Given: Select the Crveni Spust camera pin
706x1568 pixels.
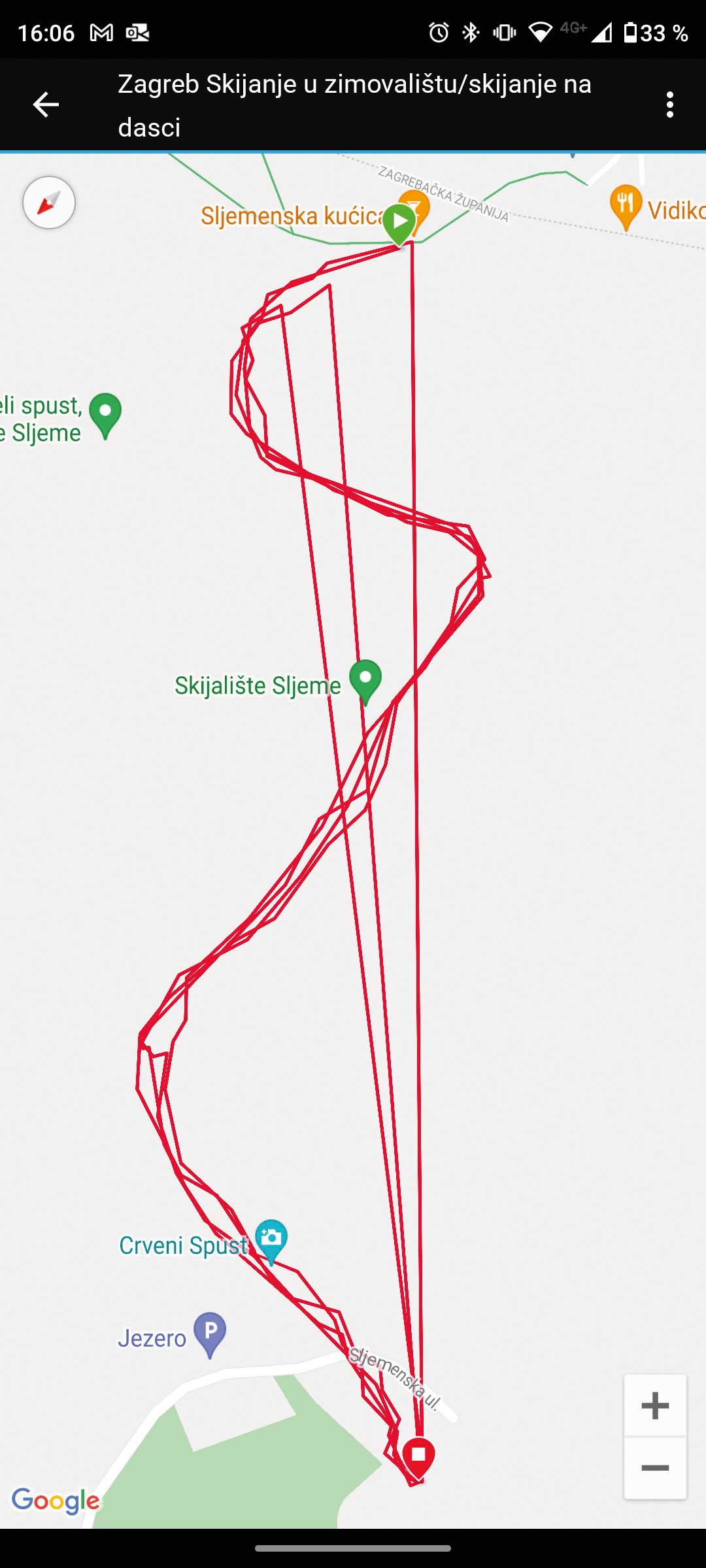Looking at the screenshot, I should 271,1241.
